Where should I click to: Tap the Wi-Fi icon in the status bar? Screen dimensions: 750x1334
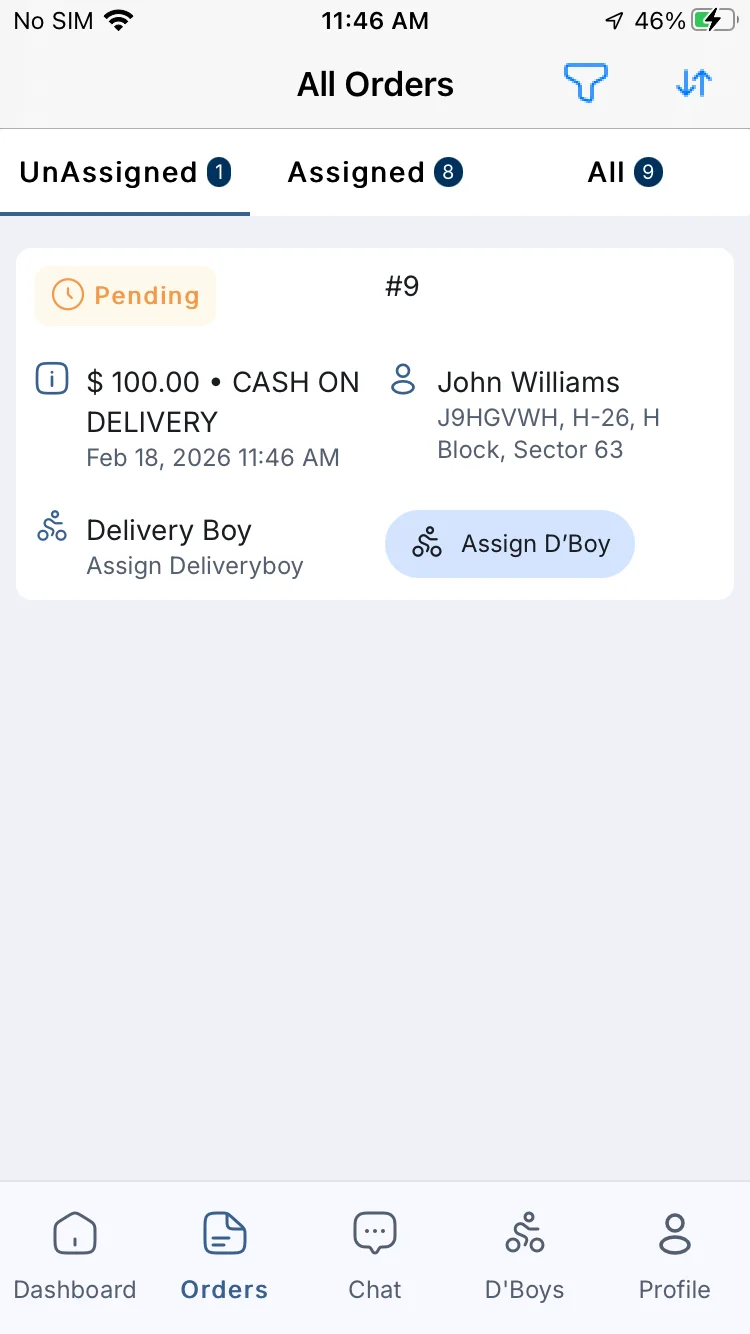(120, 18)
